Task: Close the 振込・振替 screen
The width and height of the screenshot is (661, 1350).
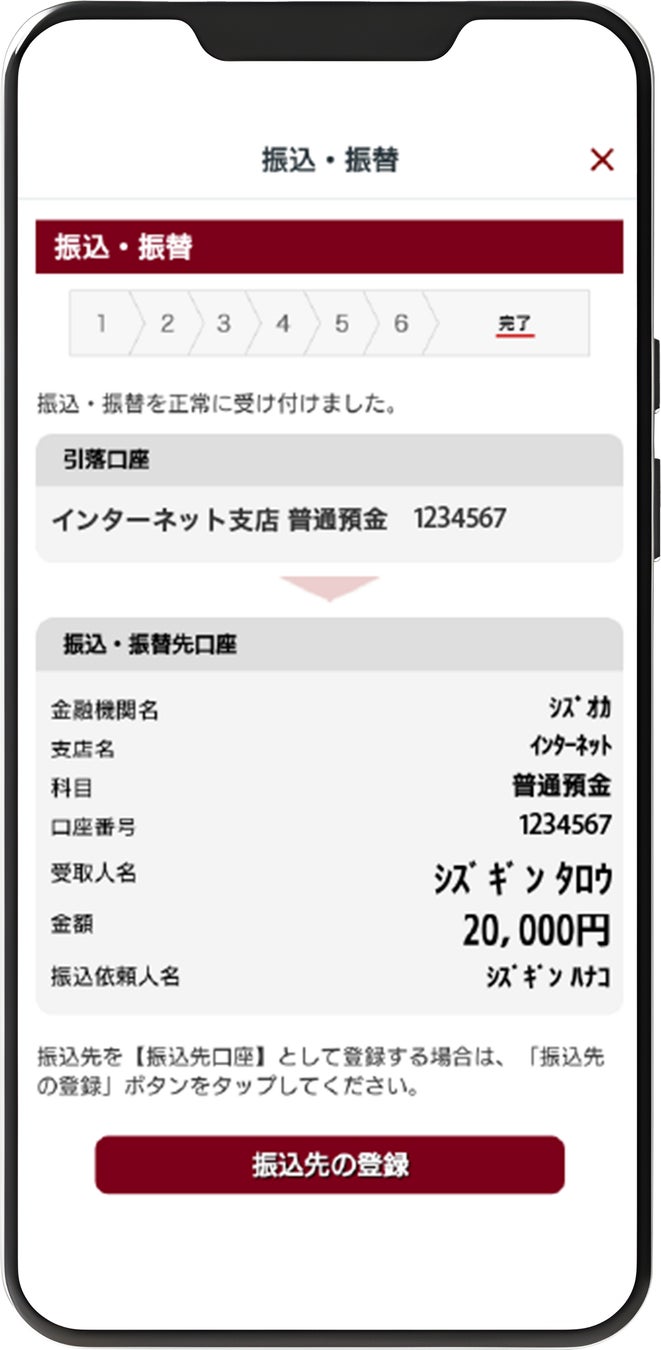Action: (601, 160)
